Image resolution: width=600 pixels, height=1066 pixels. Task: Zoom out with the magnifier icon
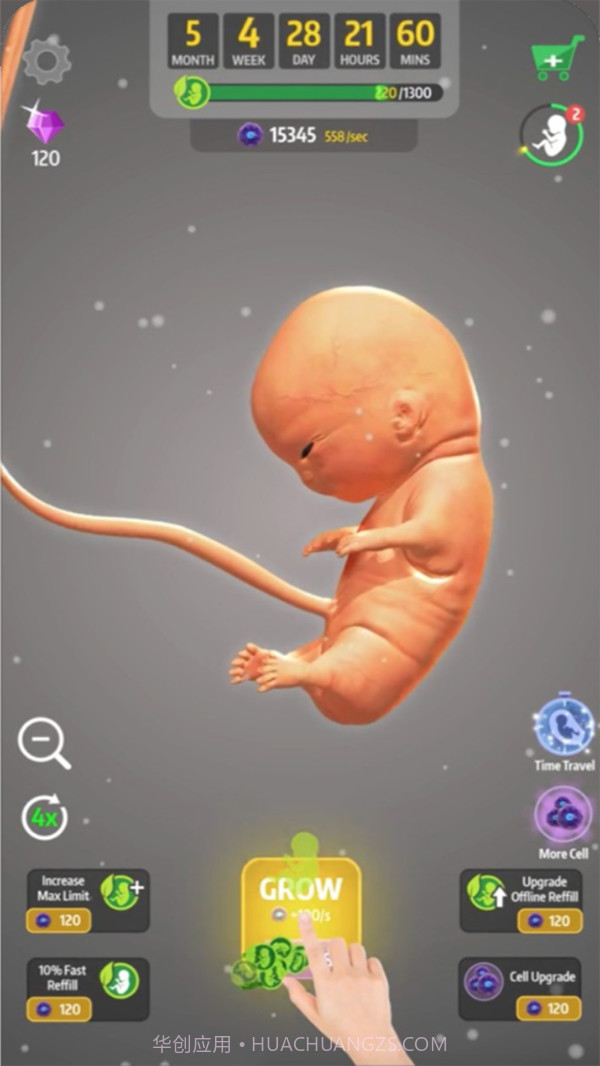tap(44, 744)
